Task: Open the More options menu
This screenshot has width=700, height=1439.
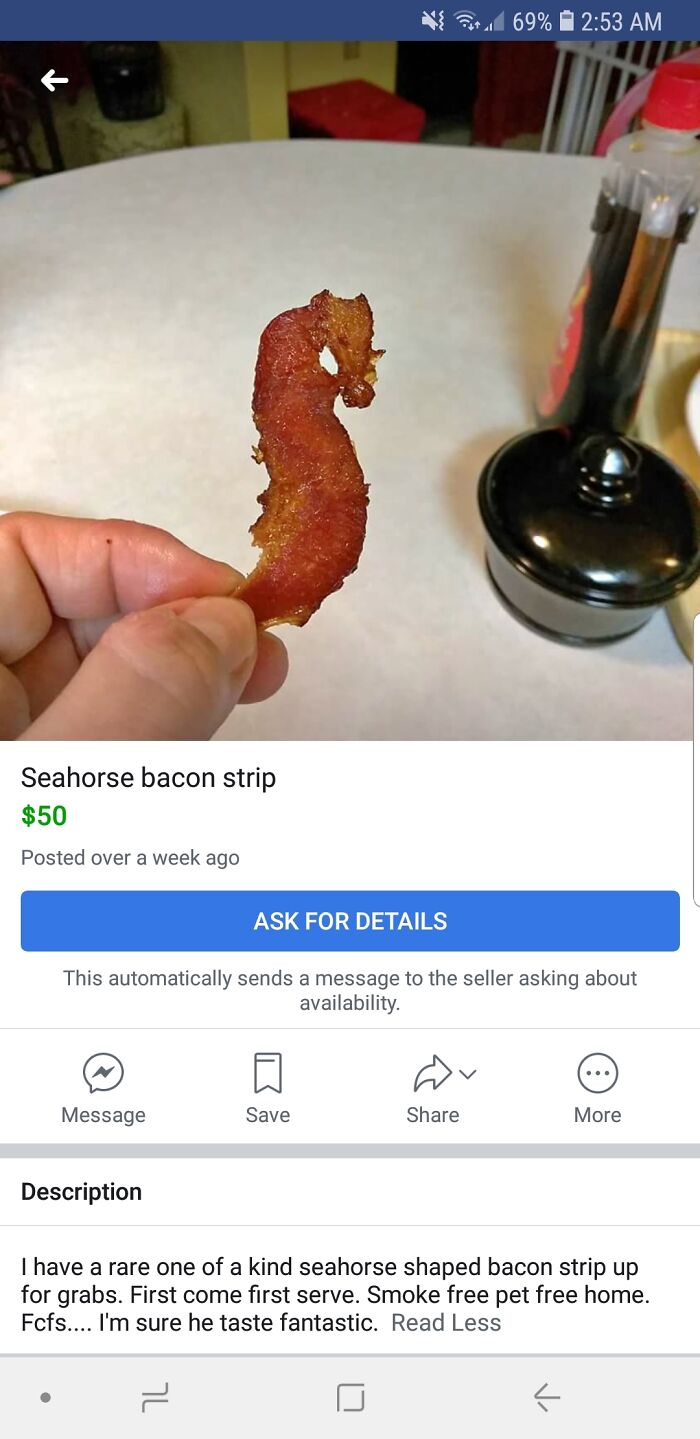Action: pyautogui.click(x=597, y=1087)
